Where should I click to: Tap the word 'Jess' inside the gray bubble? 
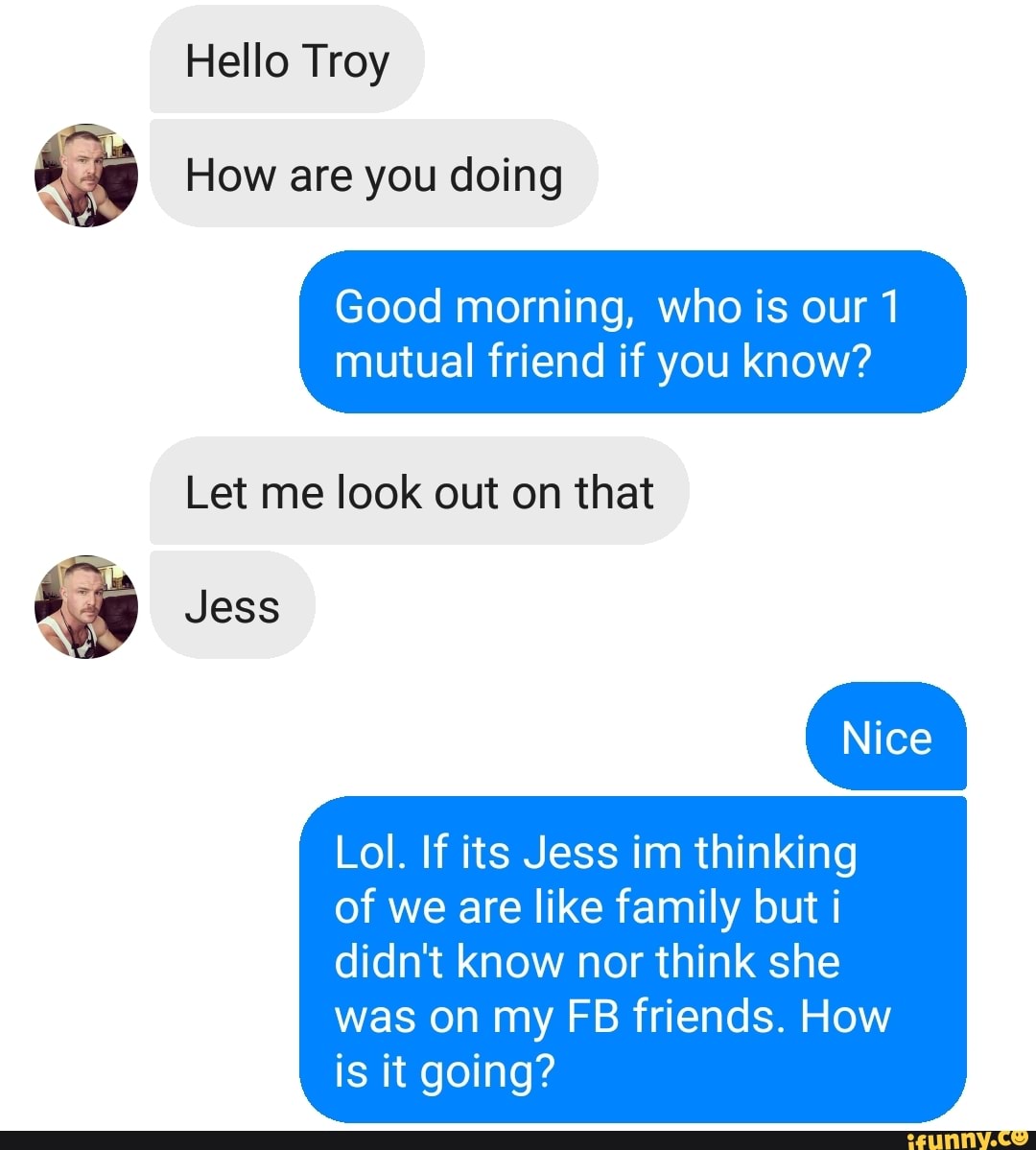click(232, 605)
